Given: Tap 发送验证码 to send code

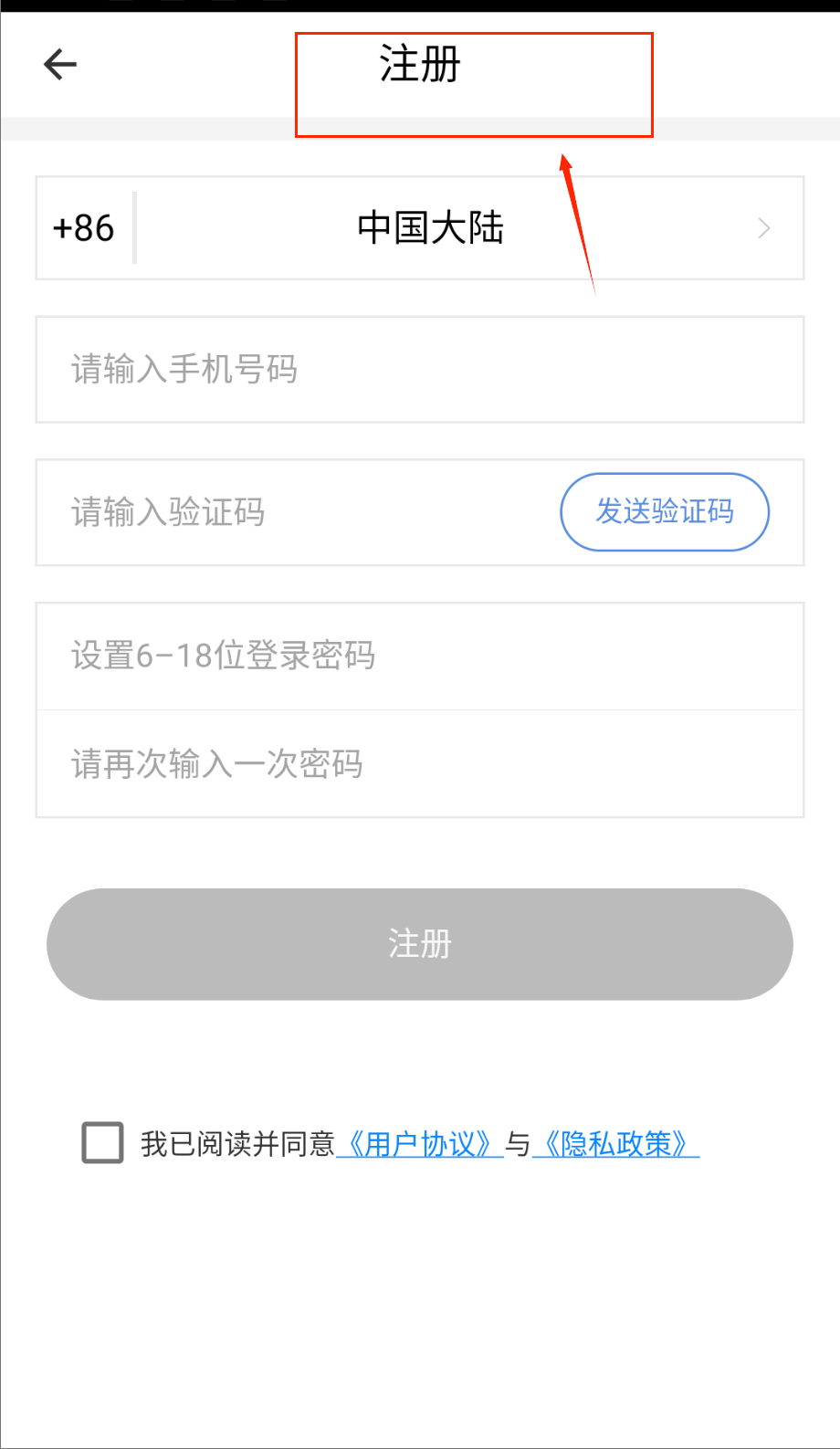Looking at the screenshot, I should 665,512.
